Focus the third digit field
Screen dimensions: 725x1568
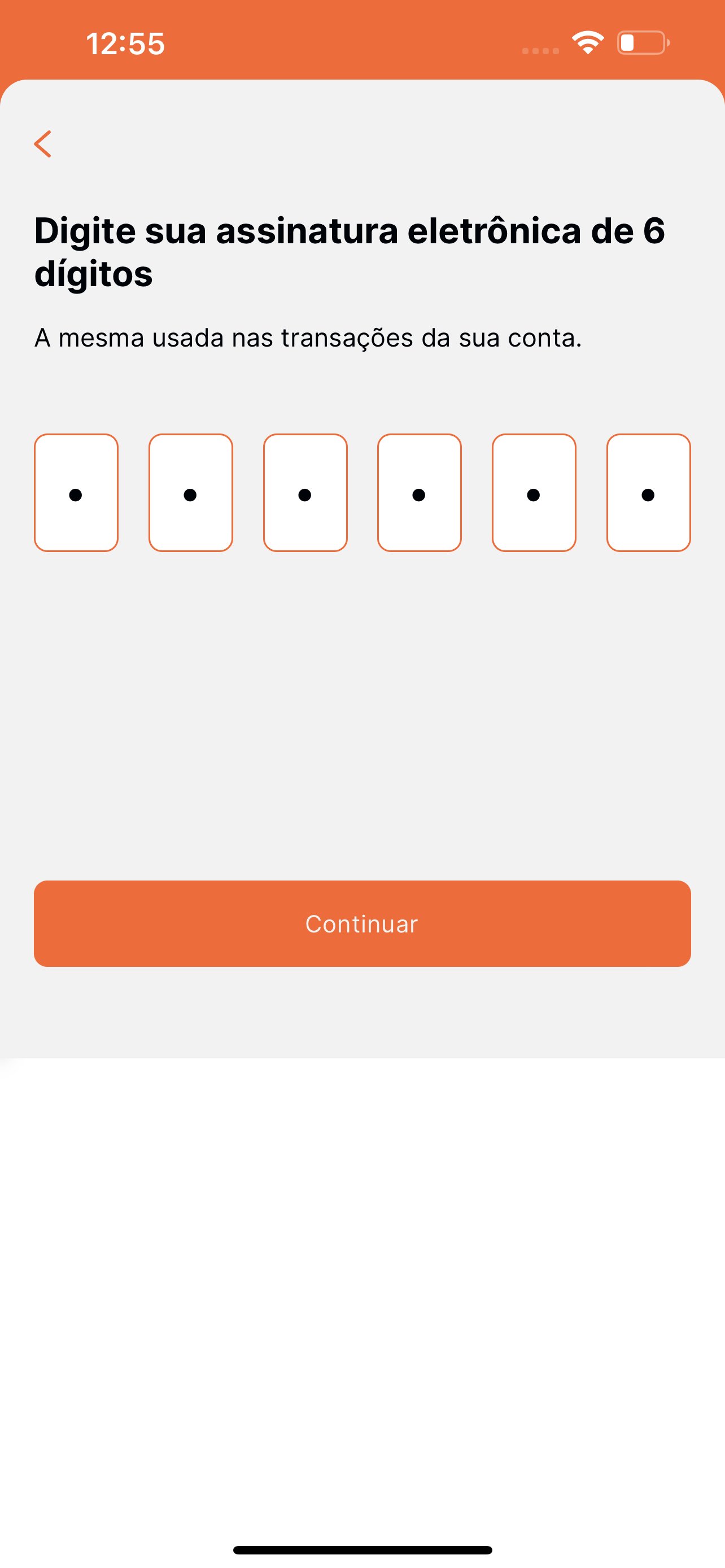(305, 492)
